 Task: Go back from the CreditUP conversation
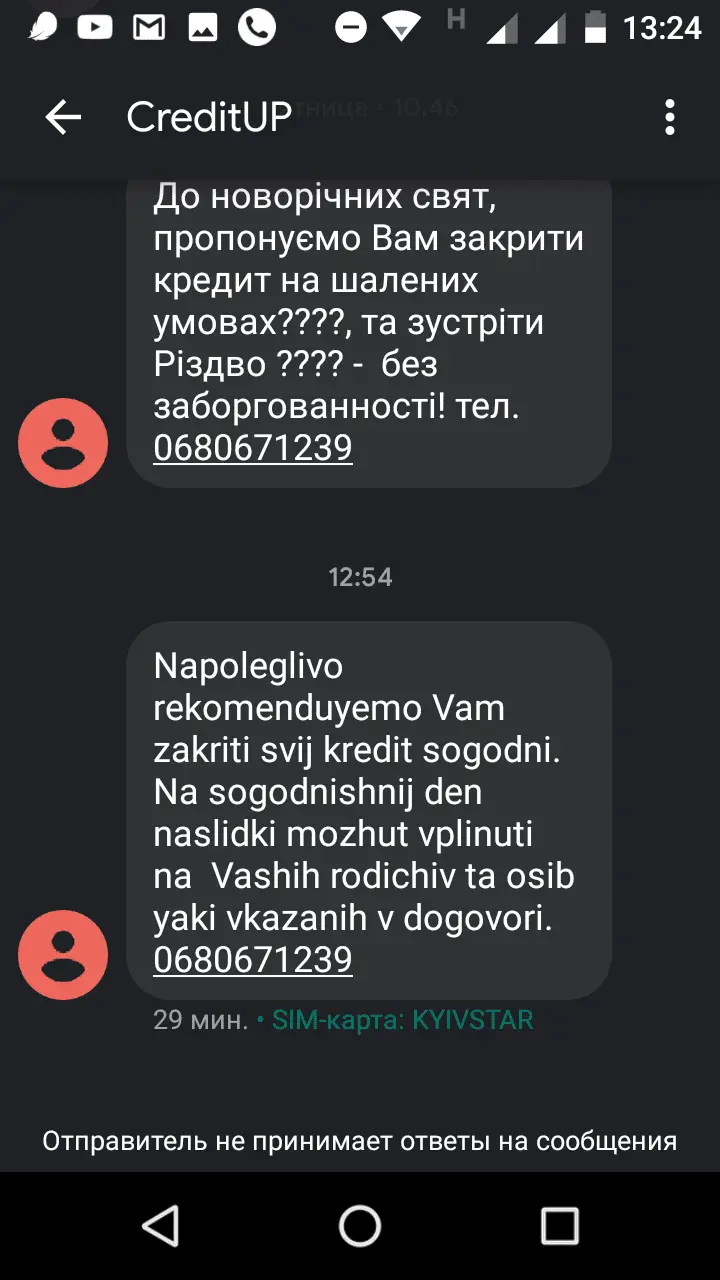[63, 118]
